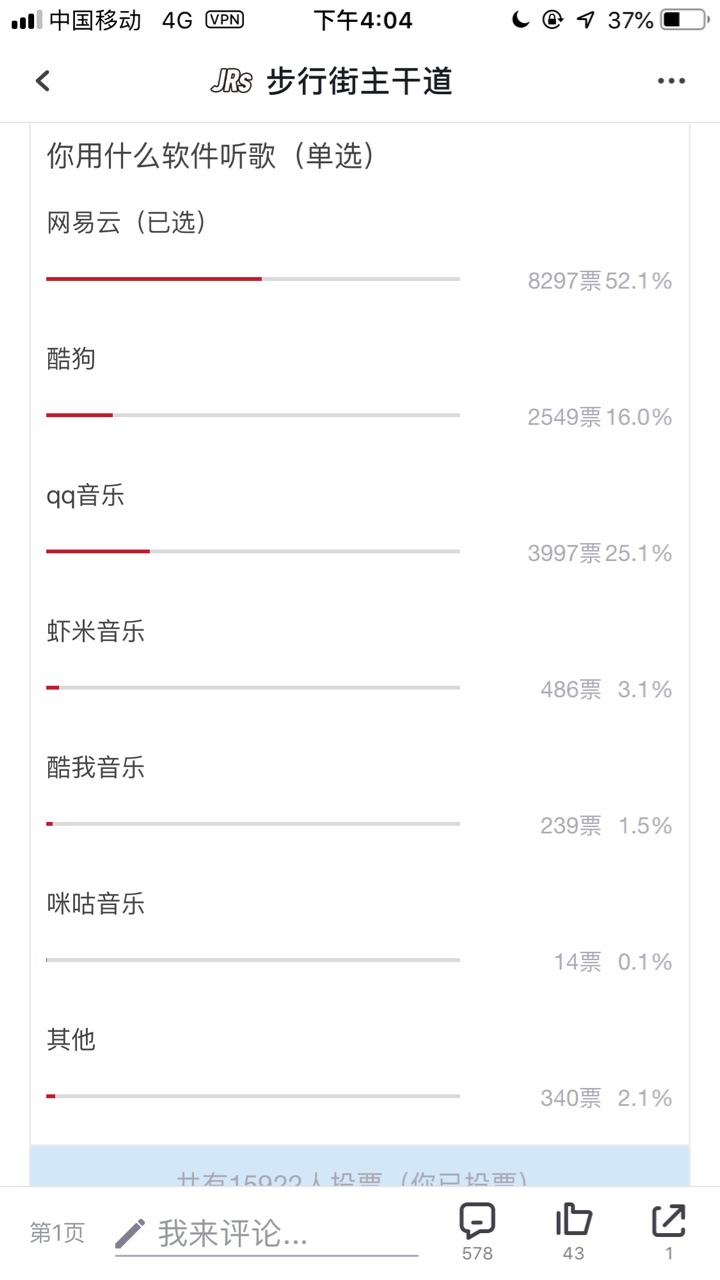The image size is (720, 1280).
Task: Open the comments icon showing 578
Action: tap(477, 1224)
